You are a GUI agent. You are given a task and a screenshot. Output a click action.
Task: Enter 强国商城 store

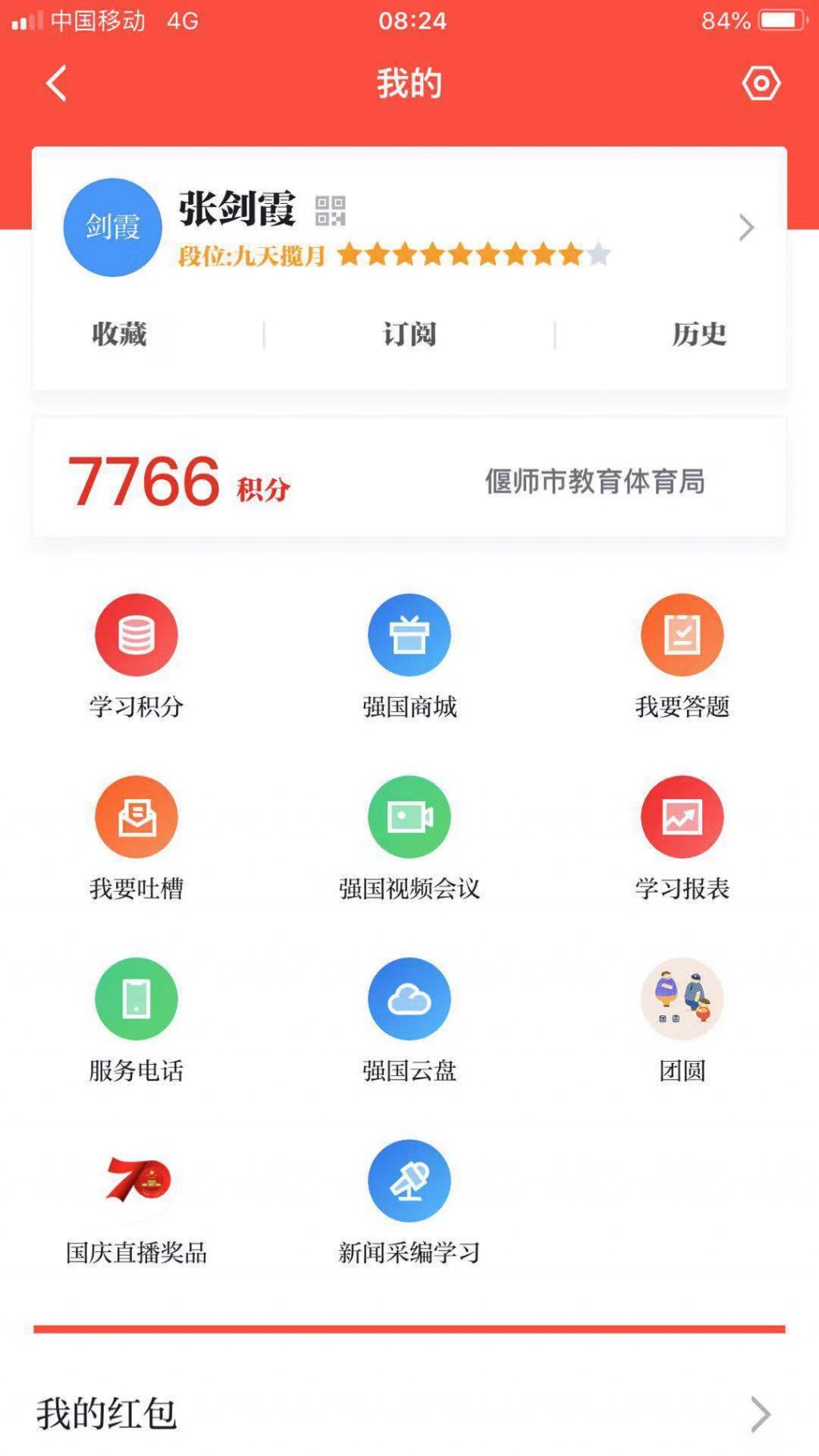coord(409,636)
